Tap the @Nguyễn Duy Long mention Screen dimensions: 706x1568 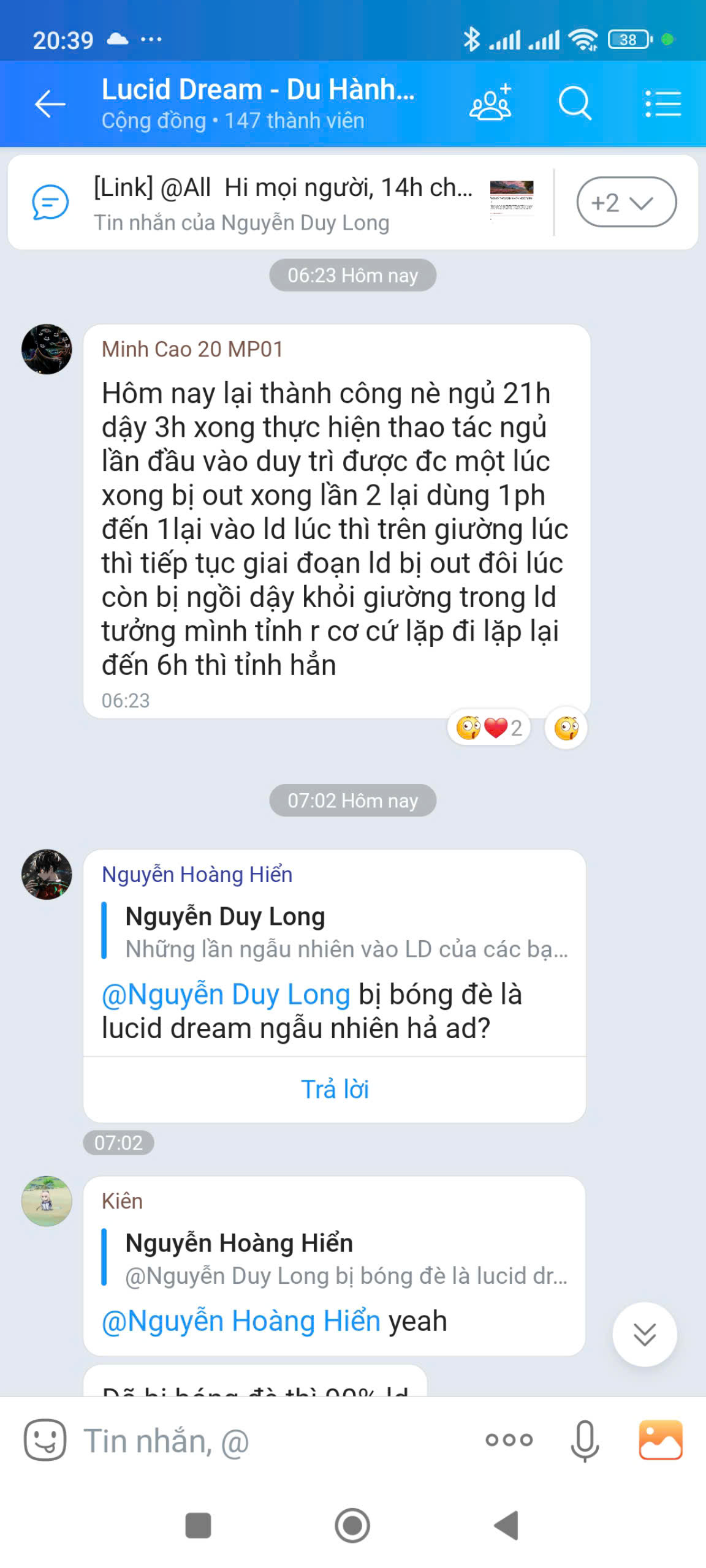(226, 993)
